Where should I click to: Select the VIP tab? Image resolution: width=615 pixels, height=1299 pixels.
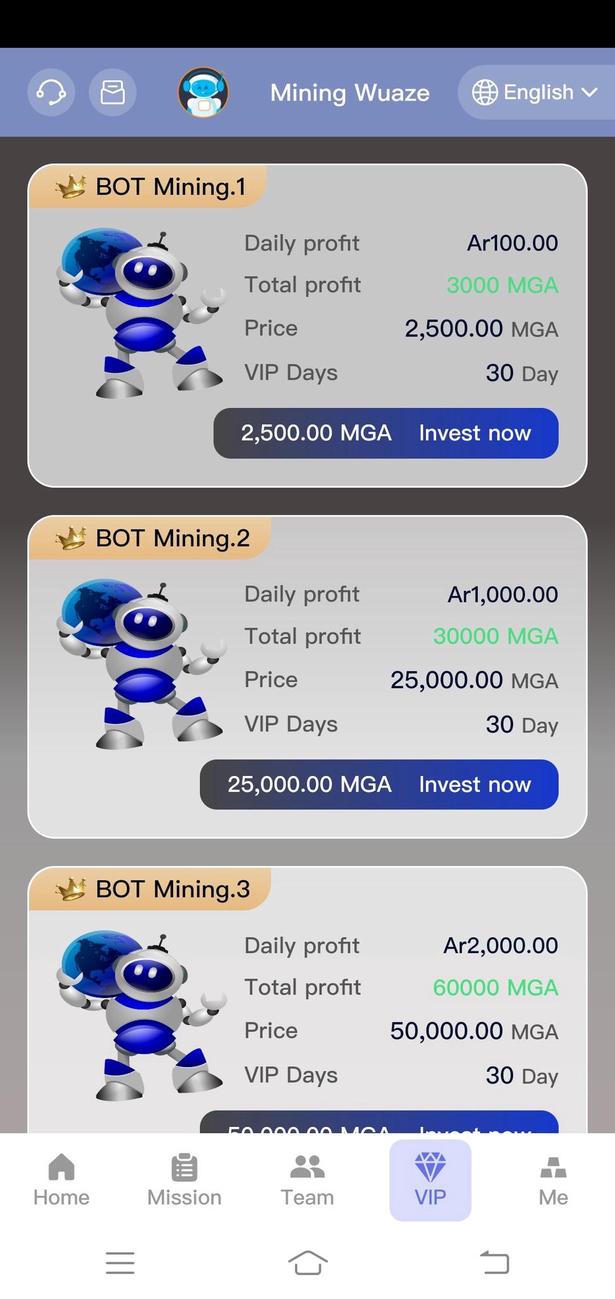coord(430,1180)
